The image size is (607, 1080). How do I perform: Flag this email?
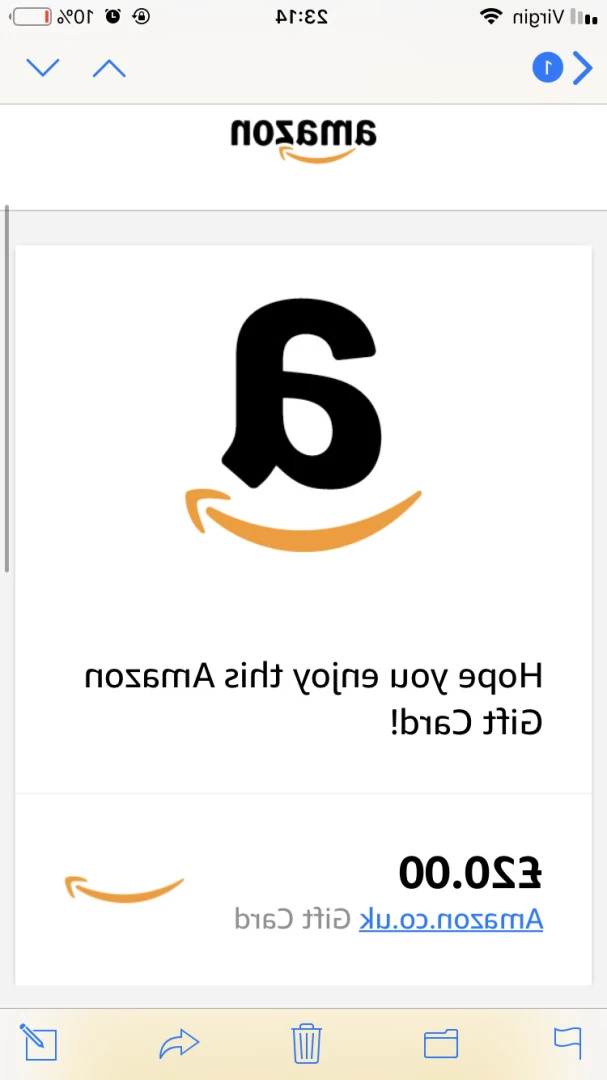coord(568,1042)
